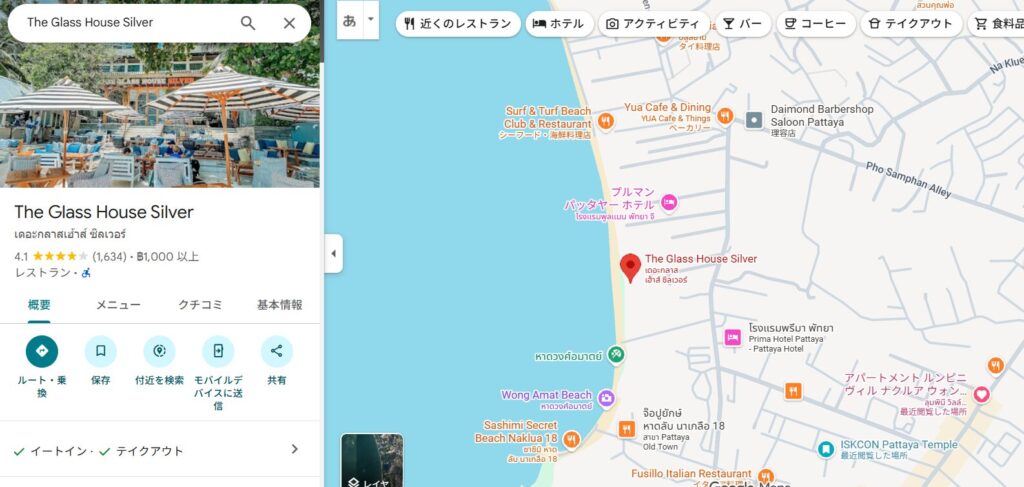Tap 付近を検索 to search nearby
Image resolution: width=1024 pixels, height=487 pixels.
(x=159, y=351)
